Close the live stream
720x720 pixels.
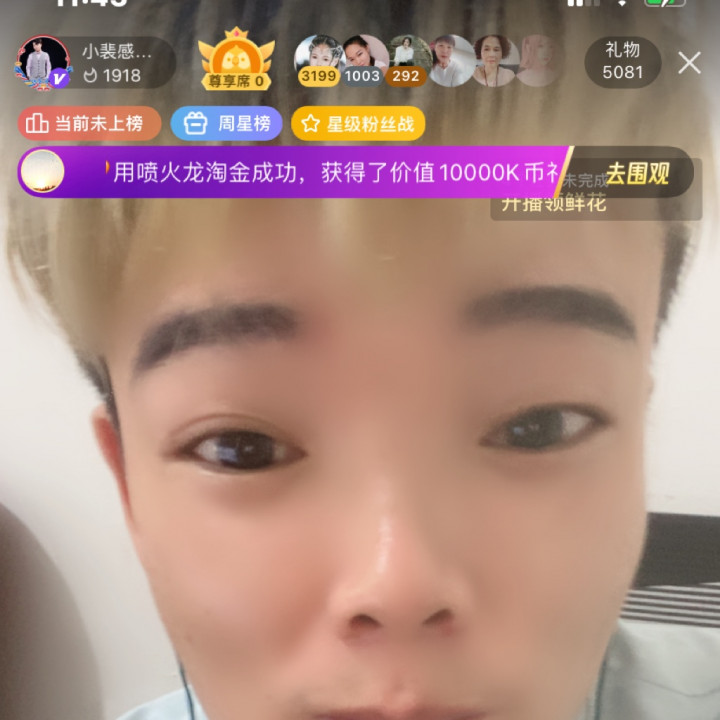pos(689,63)
